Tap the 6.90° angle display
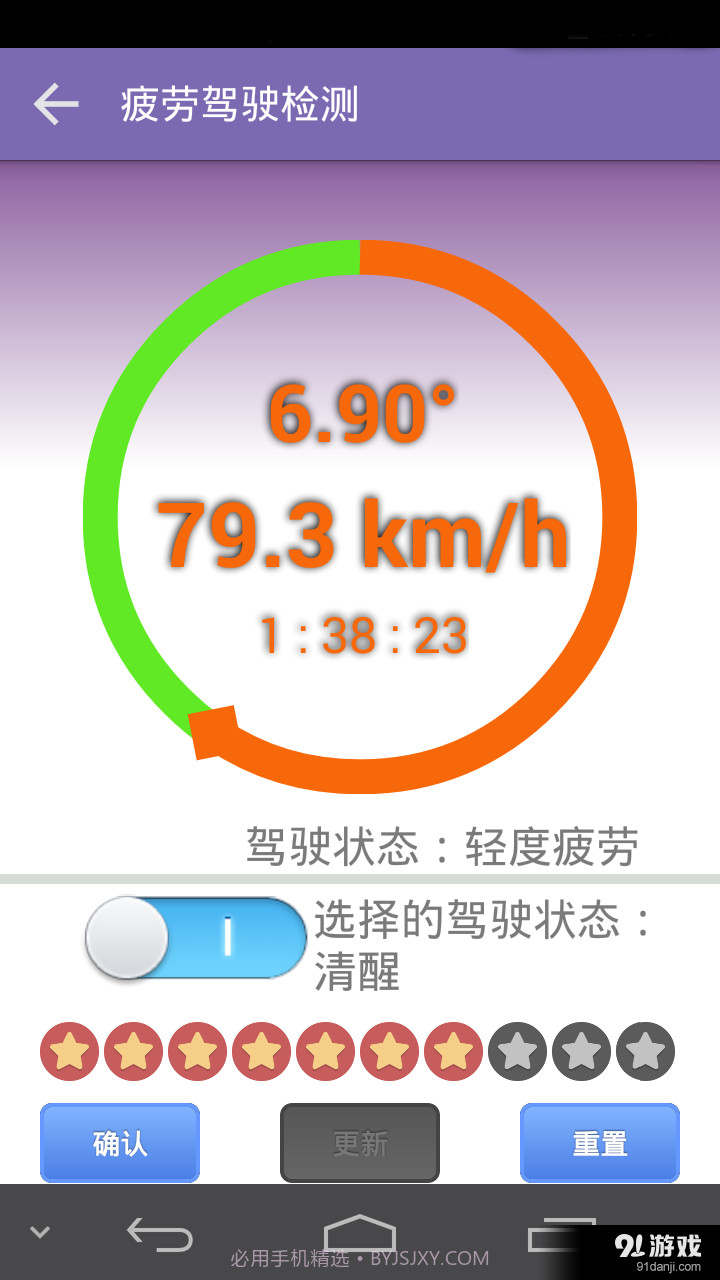Viewport: 720px width, 1280px height. [360, 415]
